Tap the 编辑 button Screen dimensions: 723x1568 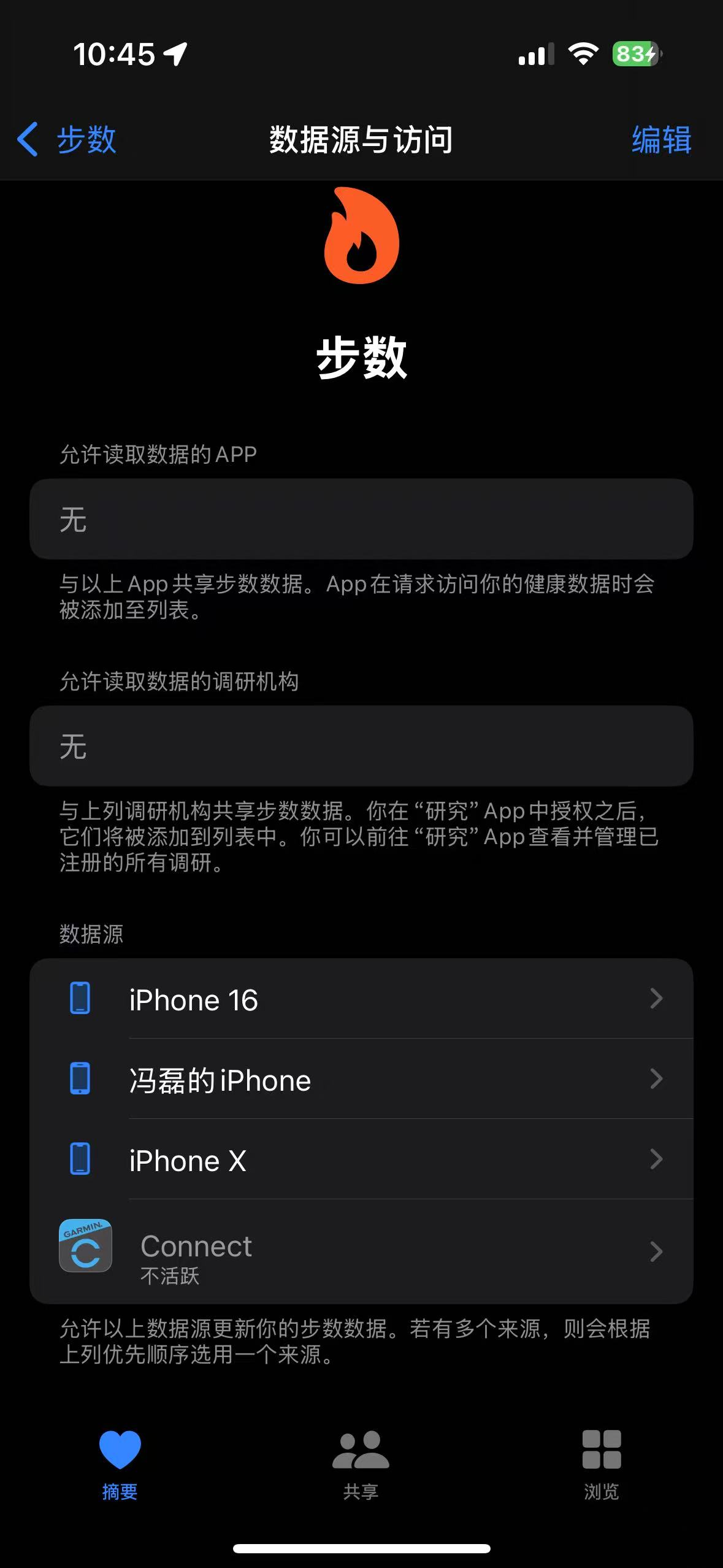(x=661, y=139)
